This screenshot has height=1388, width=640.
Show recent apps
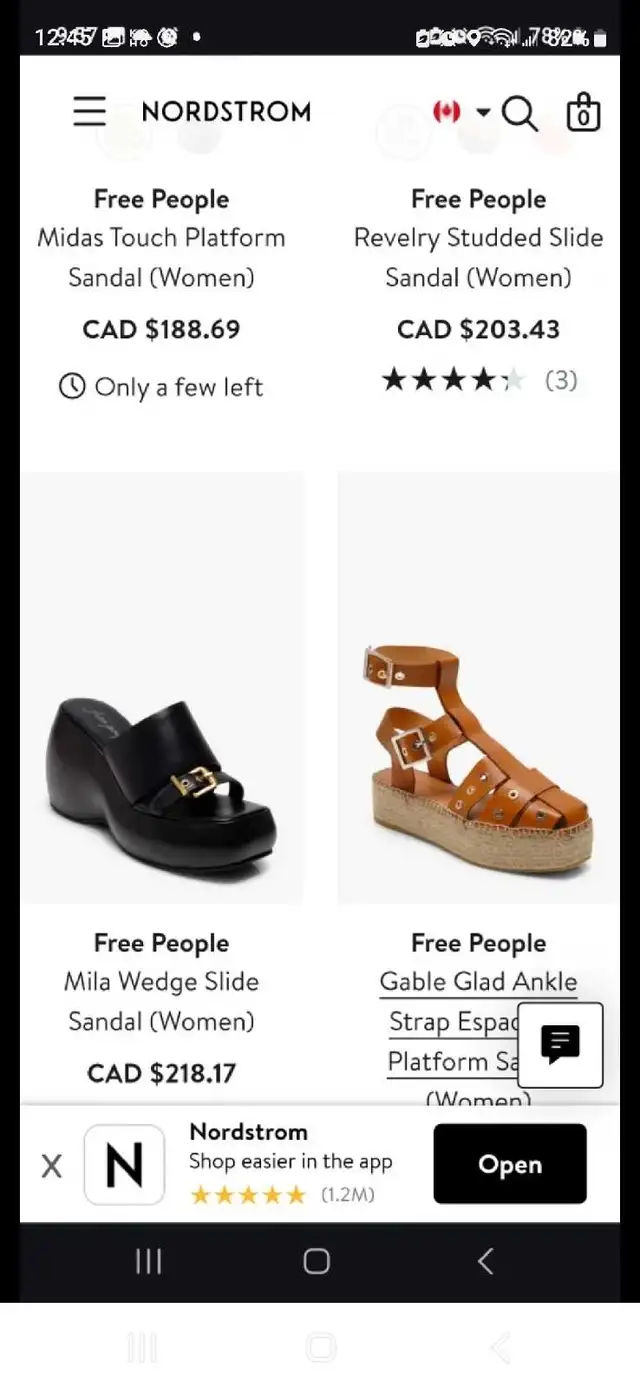(x=148, y=1261)
